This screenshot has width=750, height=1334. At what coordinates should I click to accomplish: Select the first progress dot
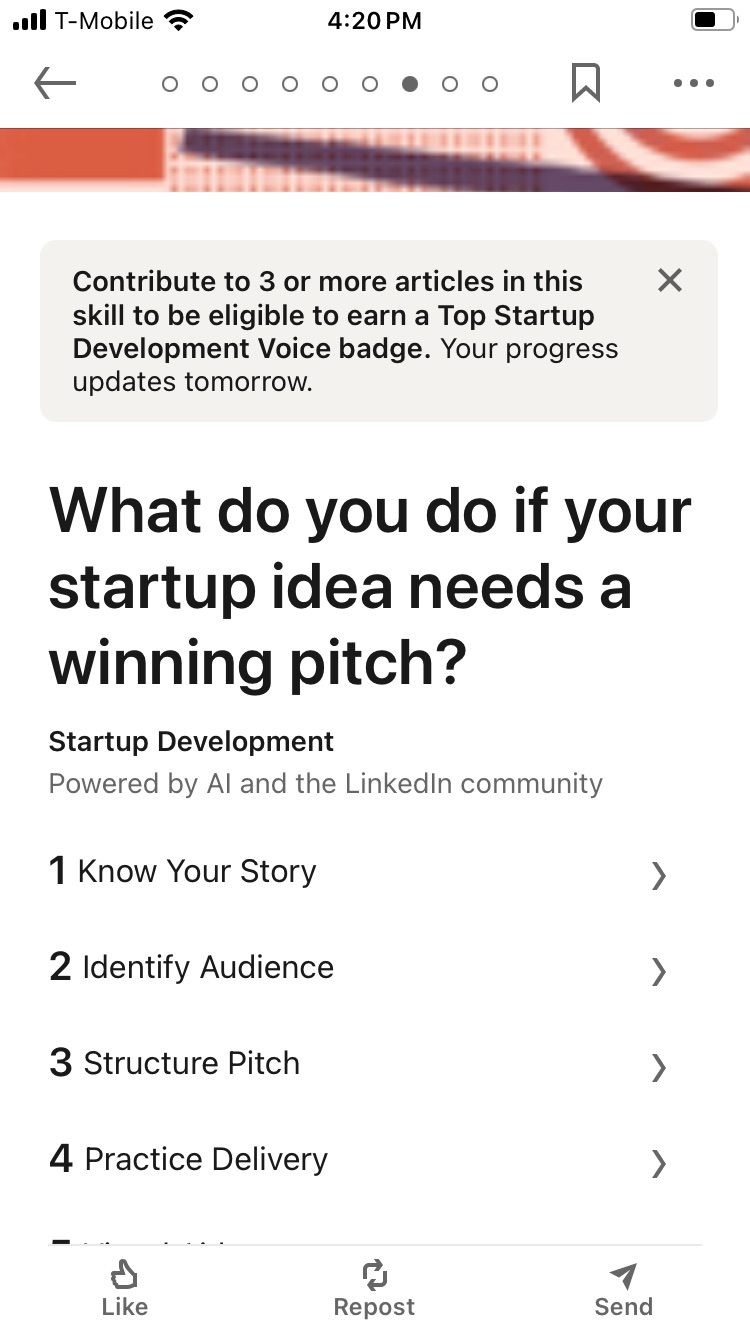pyautogui.click(x=170, y=84)
